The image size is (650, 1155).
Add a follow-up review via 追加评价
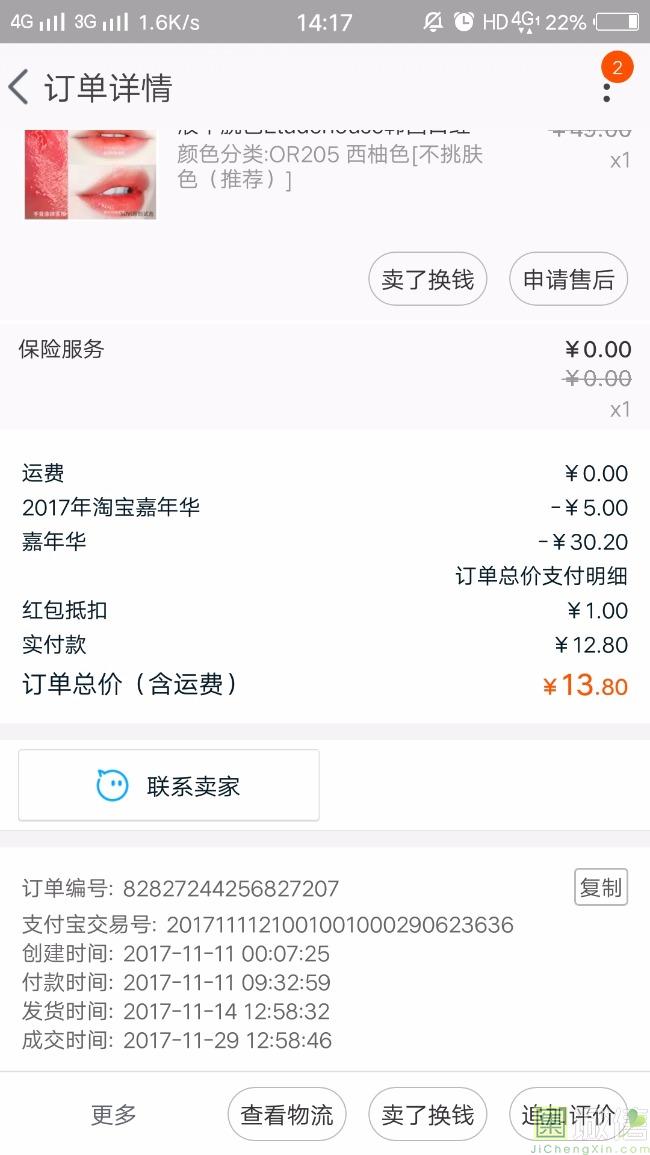[568, 1114]
